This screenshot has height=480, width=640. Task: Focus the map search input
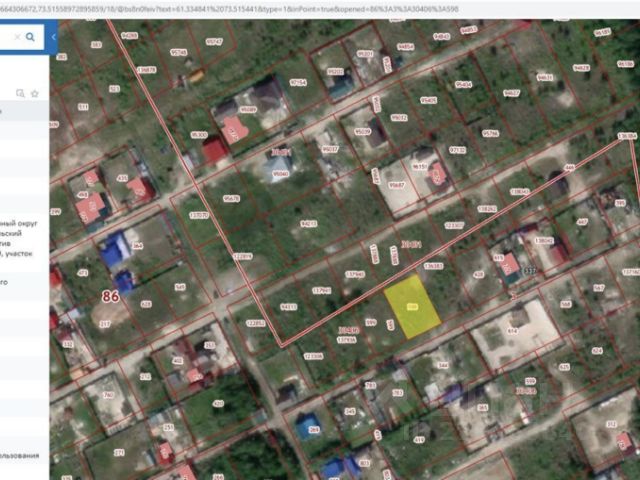point(3,38)
